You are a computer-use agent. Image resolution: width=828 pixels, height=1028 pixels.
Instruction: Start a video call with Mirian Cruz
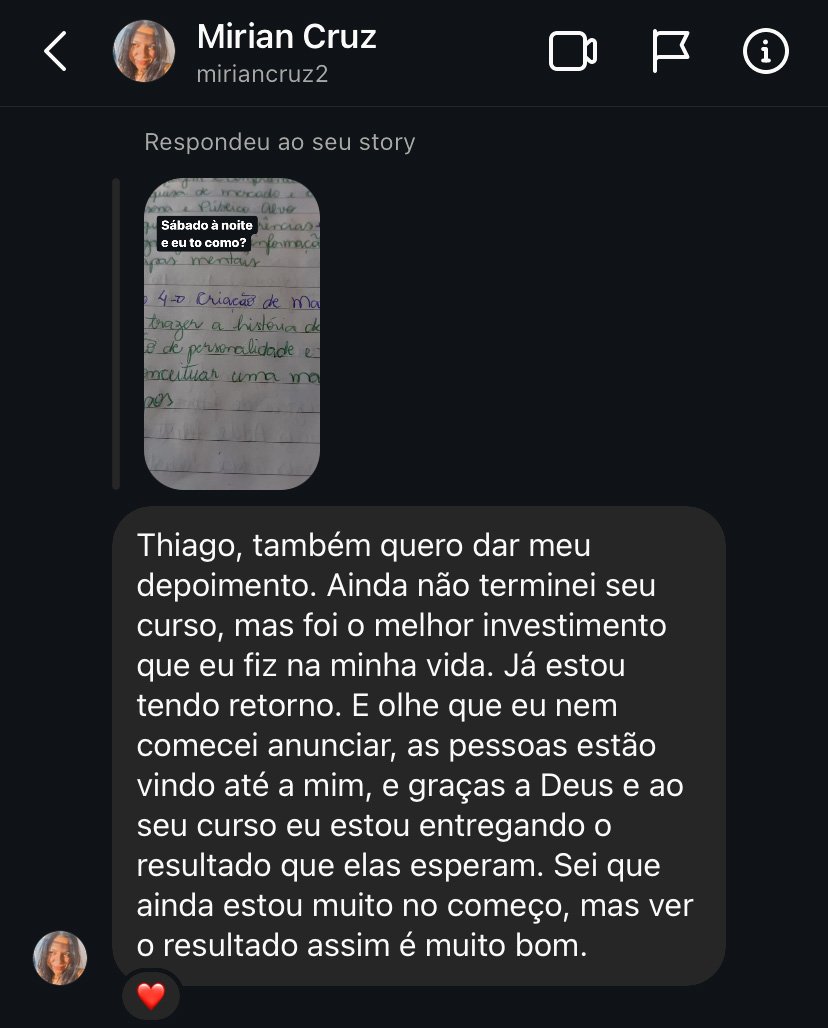[x=573, y=52]
